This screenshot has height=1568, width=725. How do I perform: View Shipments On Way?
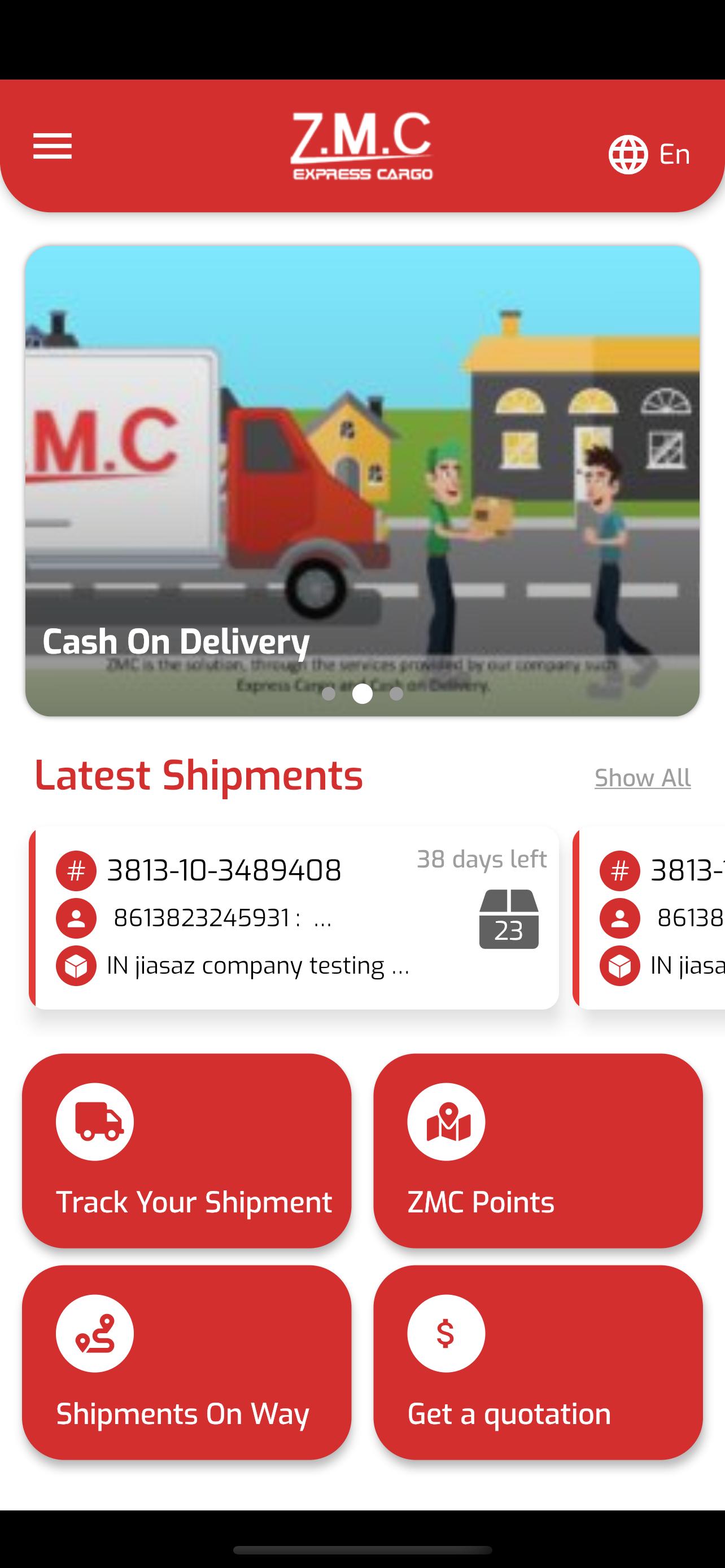(x=187, y=1362)
